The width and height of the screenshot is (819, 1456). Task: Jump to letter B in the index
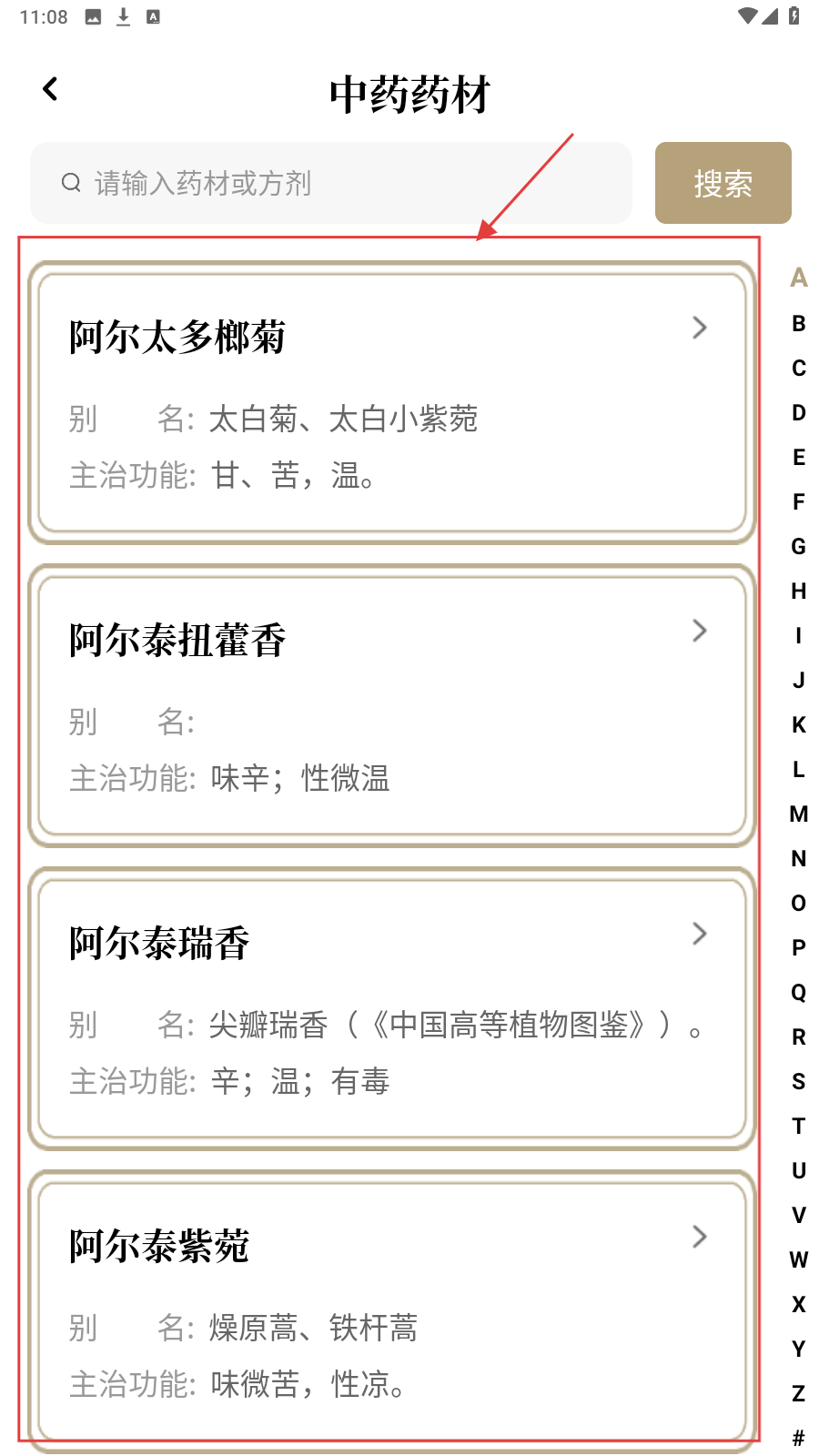point(799,324)
